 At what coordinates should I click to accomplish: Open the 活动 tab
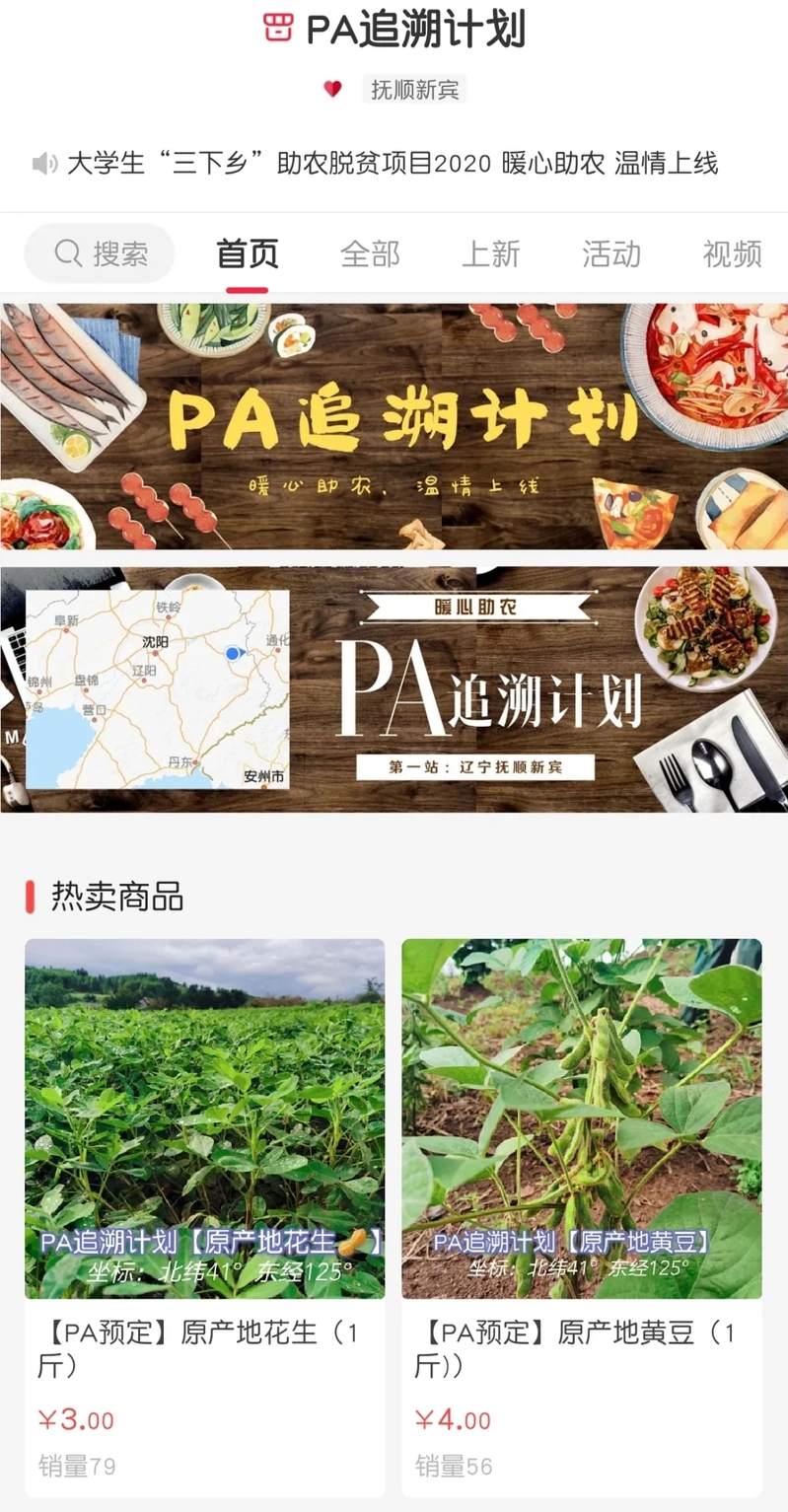tap(611, 253)
